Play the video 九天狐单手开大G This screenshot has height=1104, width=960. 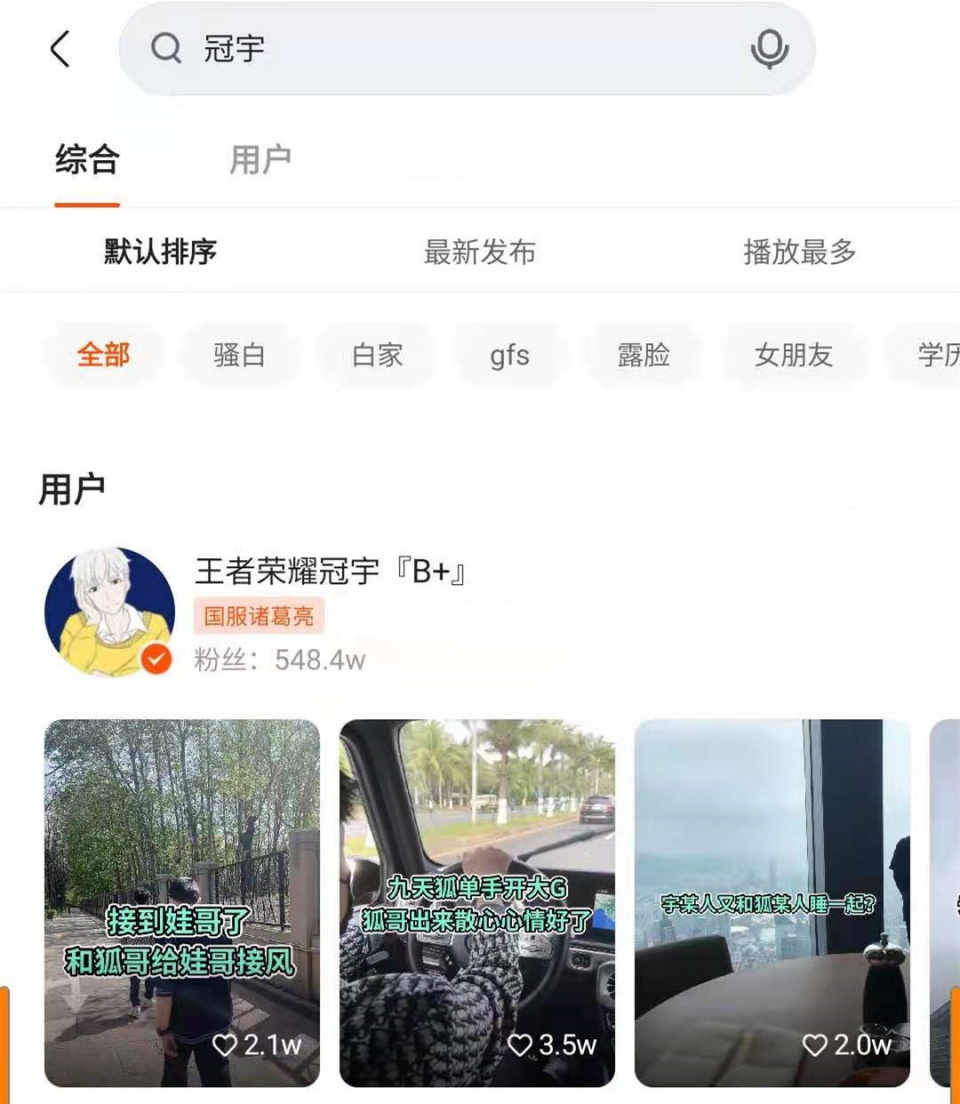click(x=477, y=902)
